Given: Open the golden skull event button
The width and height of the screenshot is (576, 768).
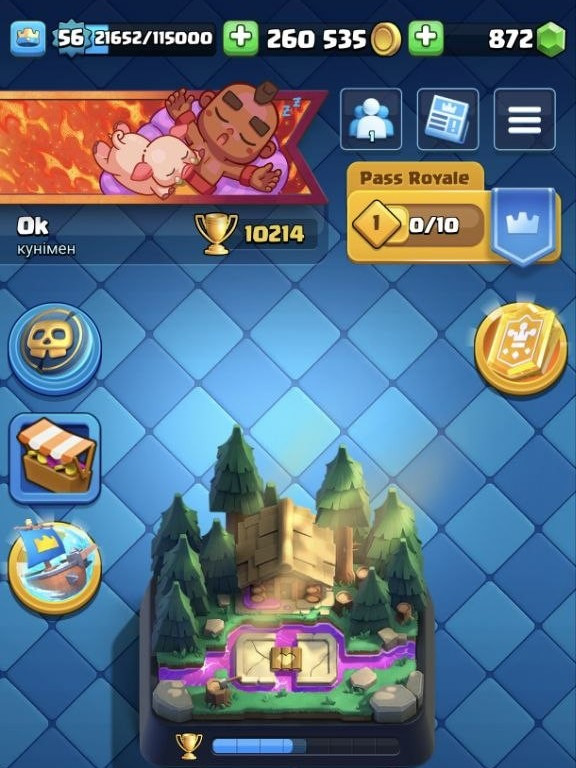Looking at the screenshot, I should [x=54, y=348].
